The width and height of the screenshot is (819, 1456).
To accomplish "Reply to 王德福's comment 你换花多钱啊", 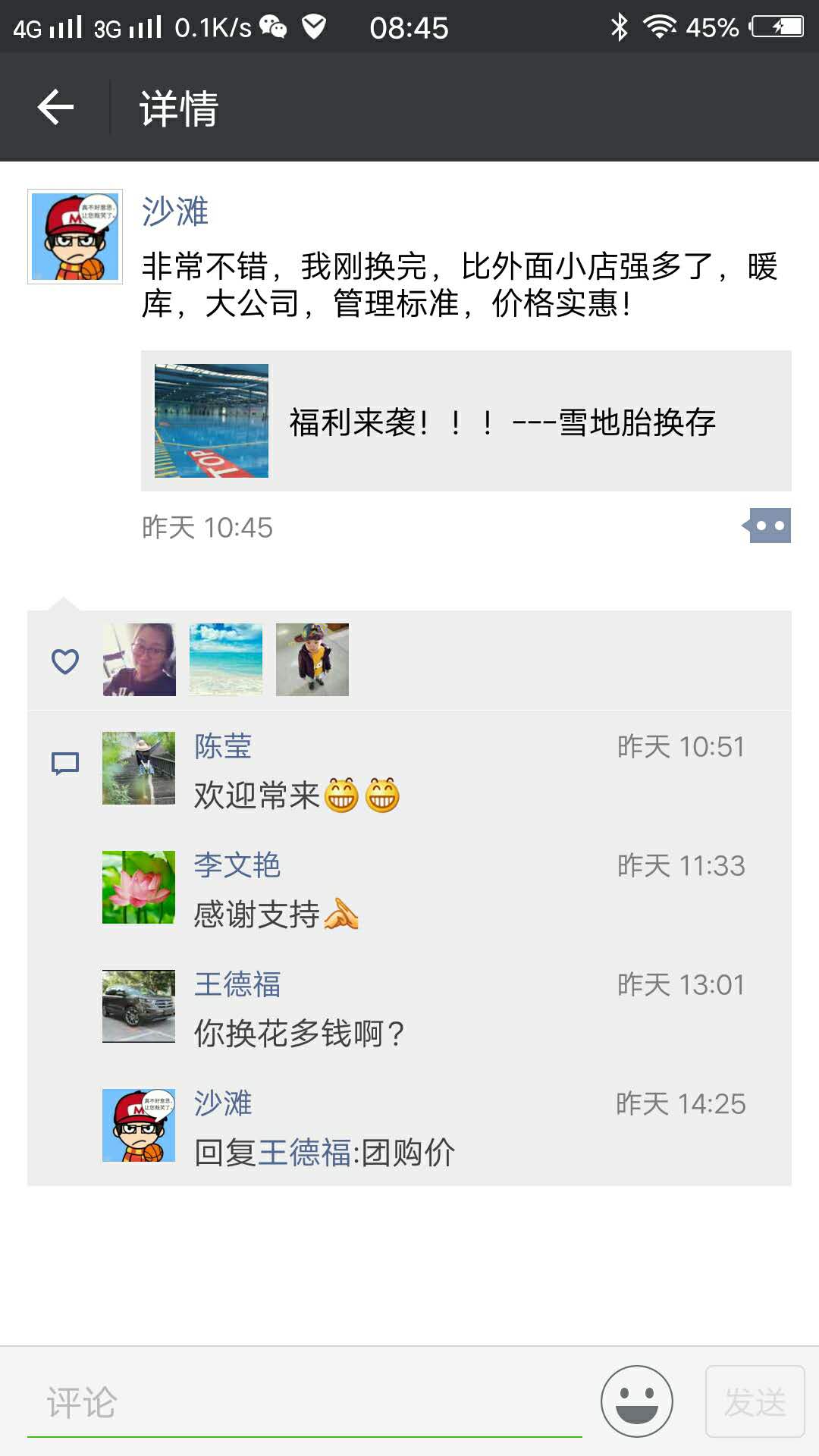I will pos(300,1034).
